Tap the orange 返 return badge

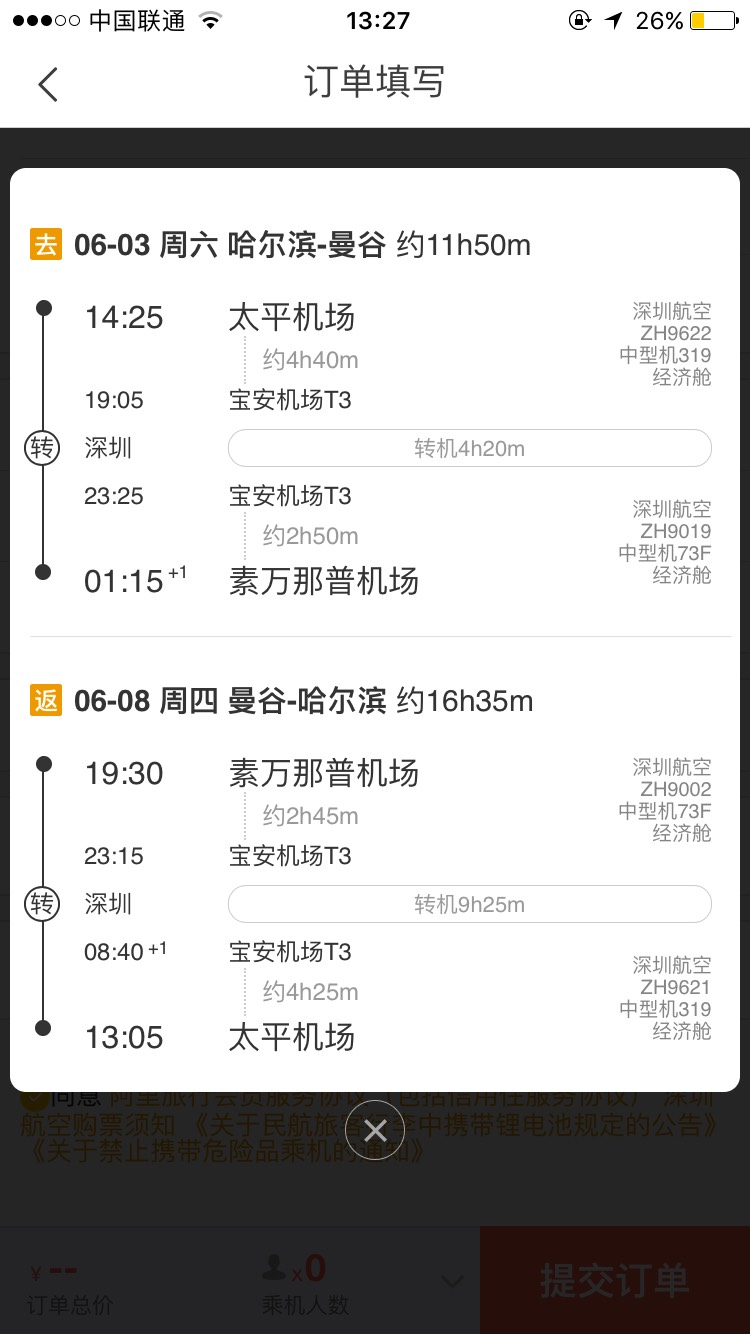[44, 700]
